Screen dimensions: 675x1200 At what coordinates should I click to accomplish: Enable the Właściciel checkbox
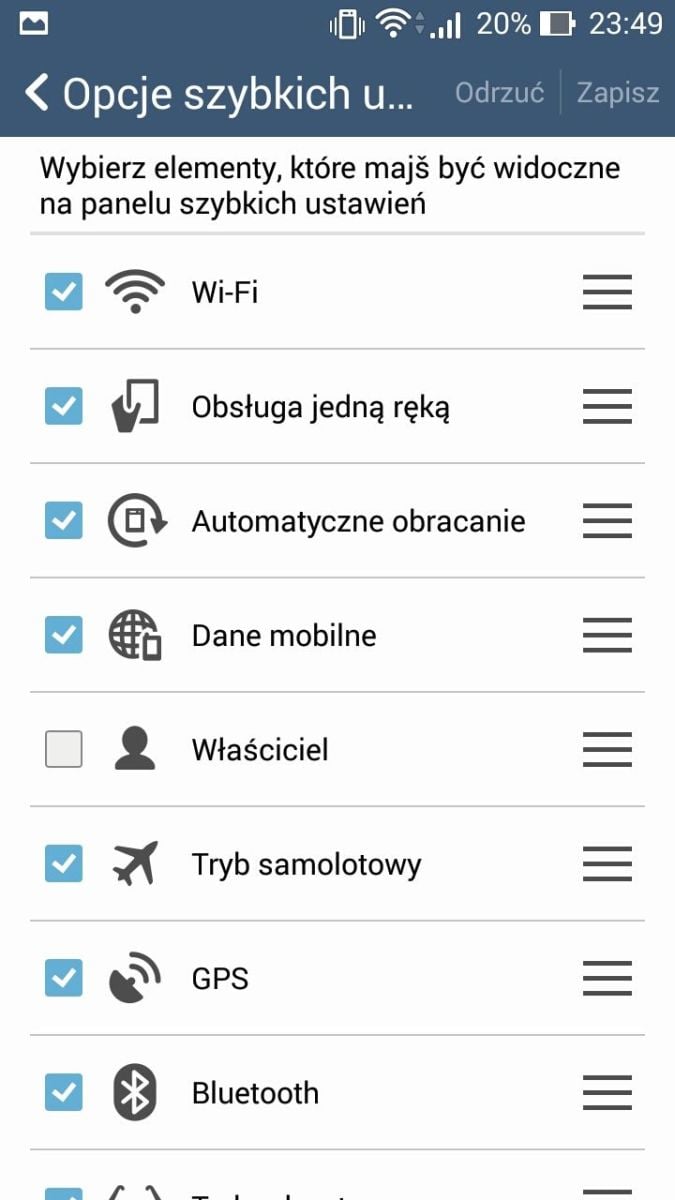pyautogui.click(x=64, y=749)
